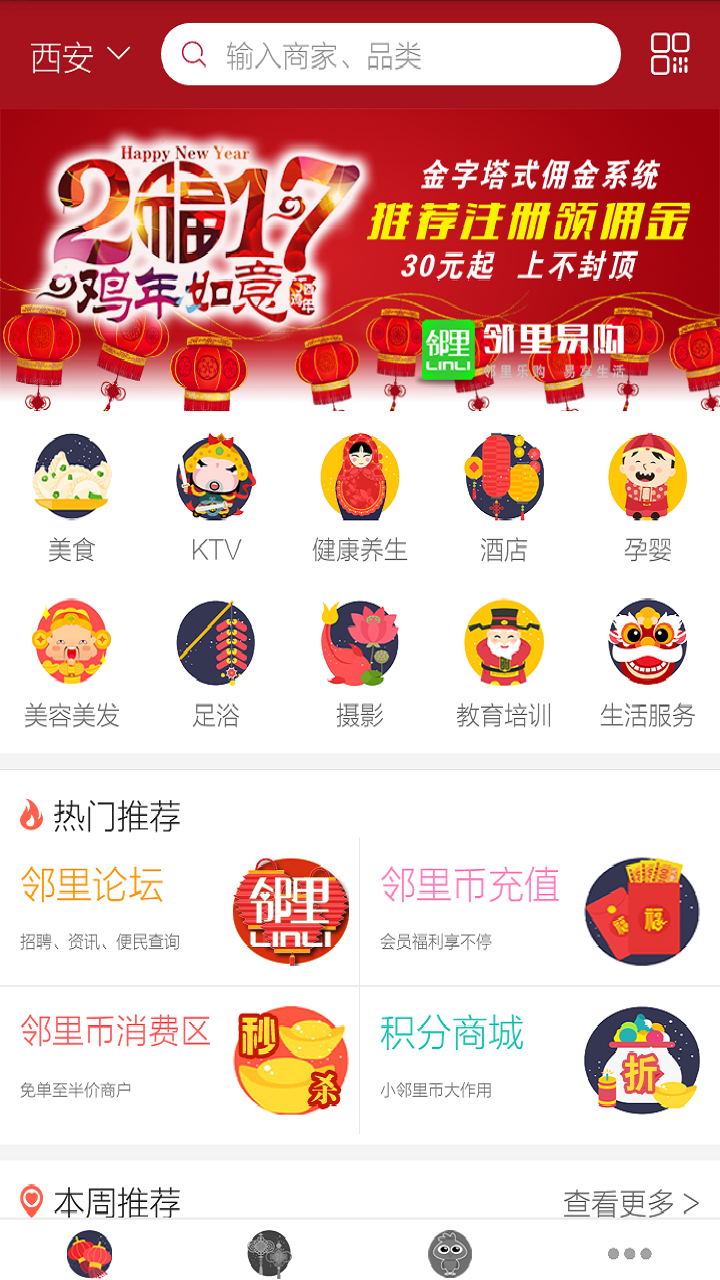The height and width of the screenshot is (1280, 720).
Task: Switch to the three-dots more tab
Action: click(x=630, y=1253)
